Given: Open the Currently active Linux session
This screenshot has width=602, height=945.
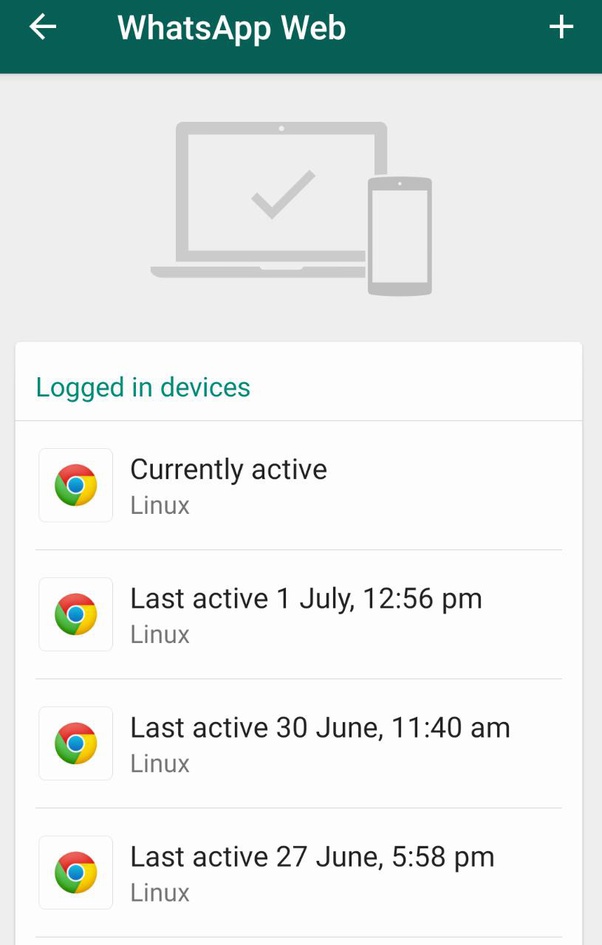Looking at the screenshot, I should coord(298,486).
